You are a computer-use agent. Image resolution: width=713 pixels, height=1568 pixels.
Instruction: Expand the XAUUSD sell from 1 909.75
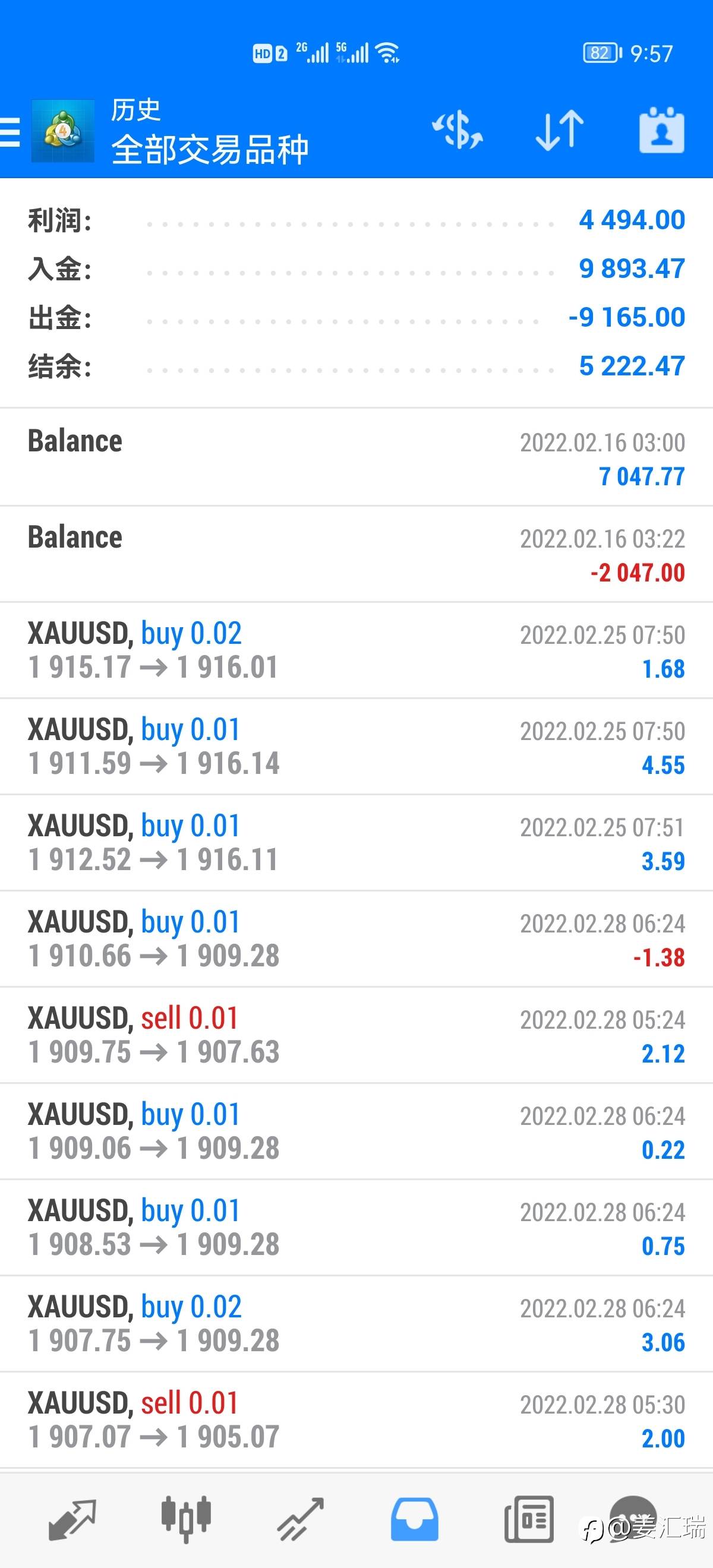(356, 1035)
